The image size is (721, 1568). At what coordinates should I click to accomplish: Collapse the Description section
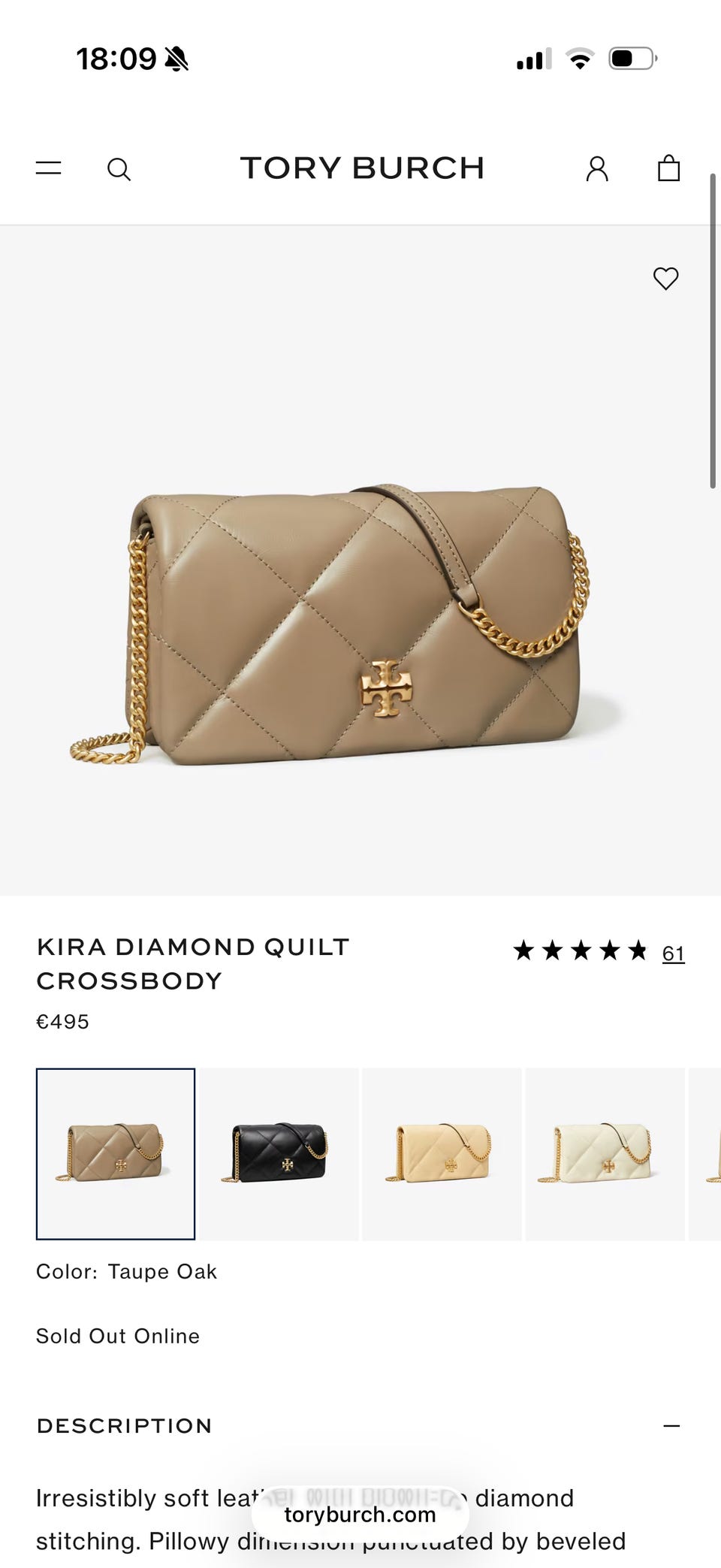pyautogui.click(x=671, y=1426)
